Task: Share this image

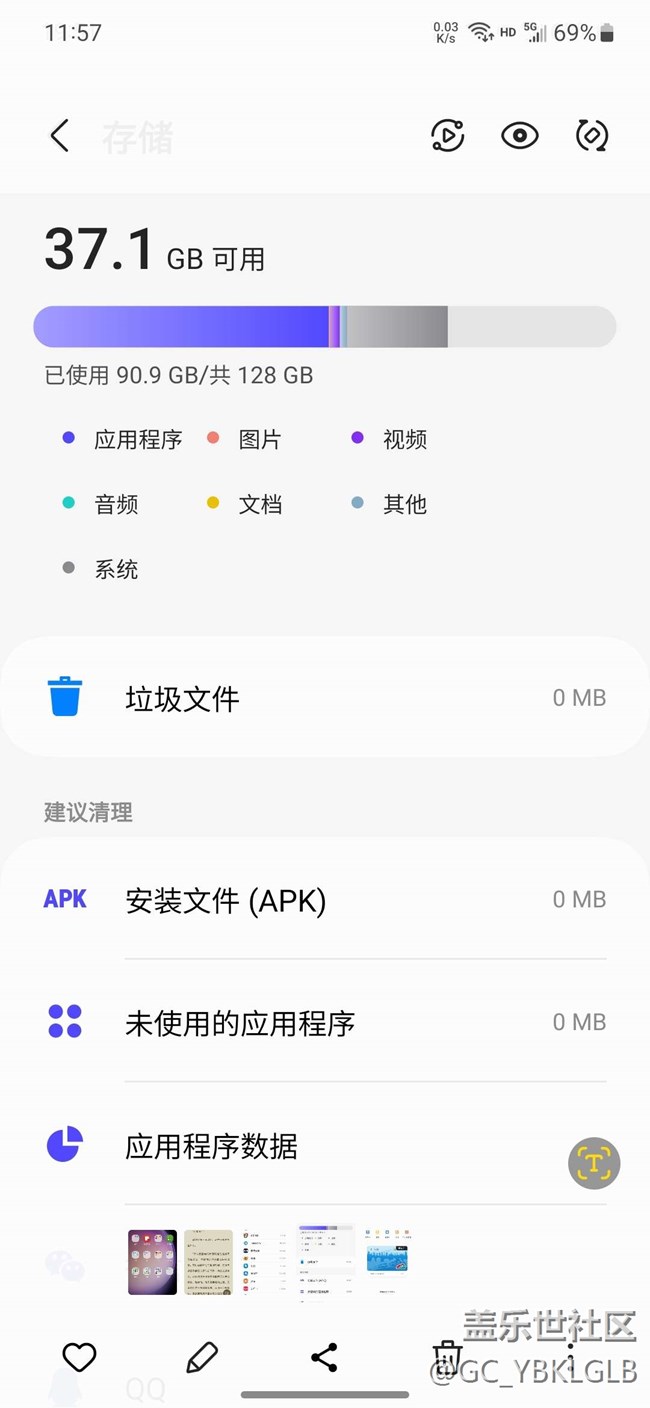Action: (x=324, y=1357)
